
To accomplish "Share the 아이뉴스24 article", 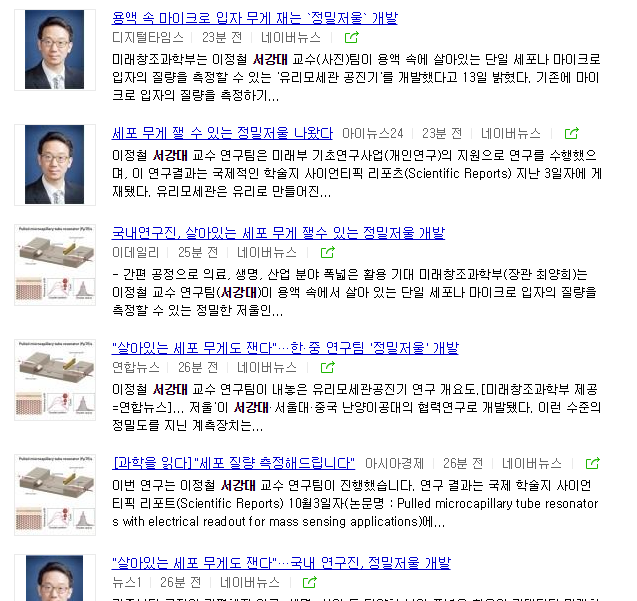I will click(571, 133).
